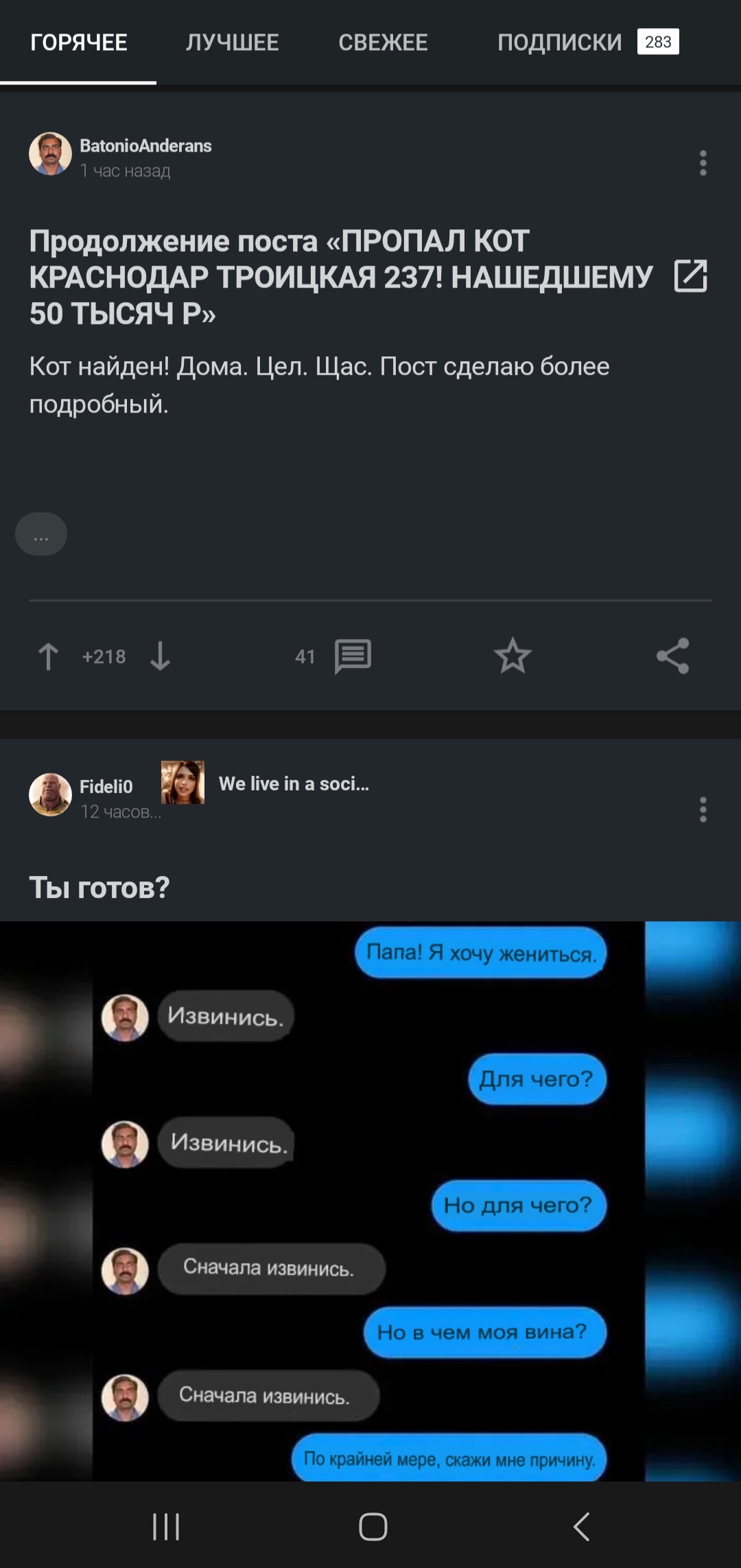This screenshot has height=1568, width=741.
Task: Downvote the found cat post
Action: 160,656
